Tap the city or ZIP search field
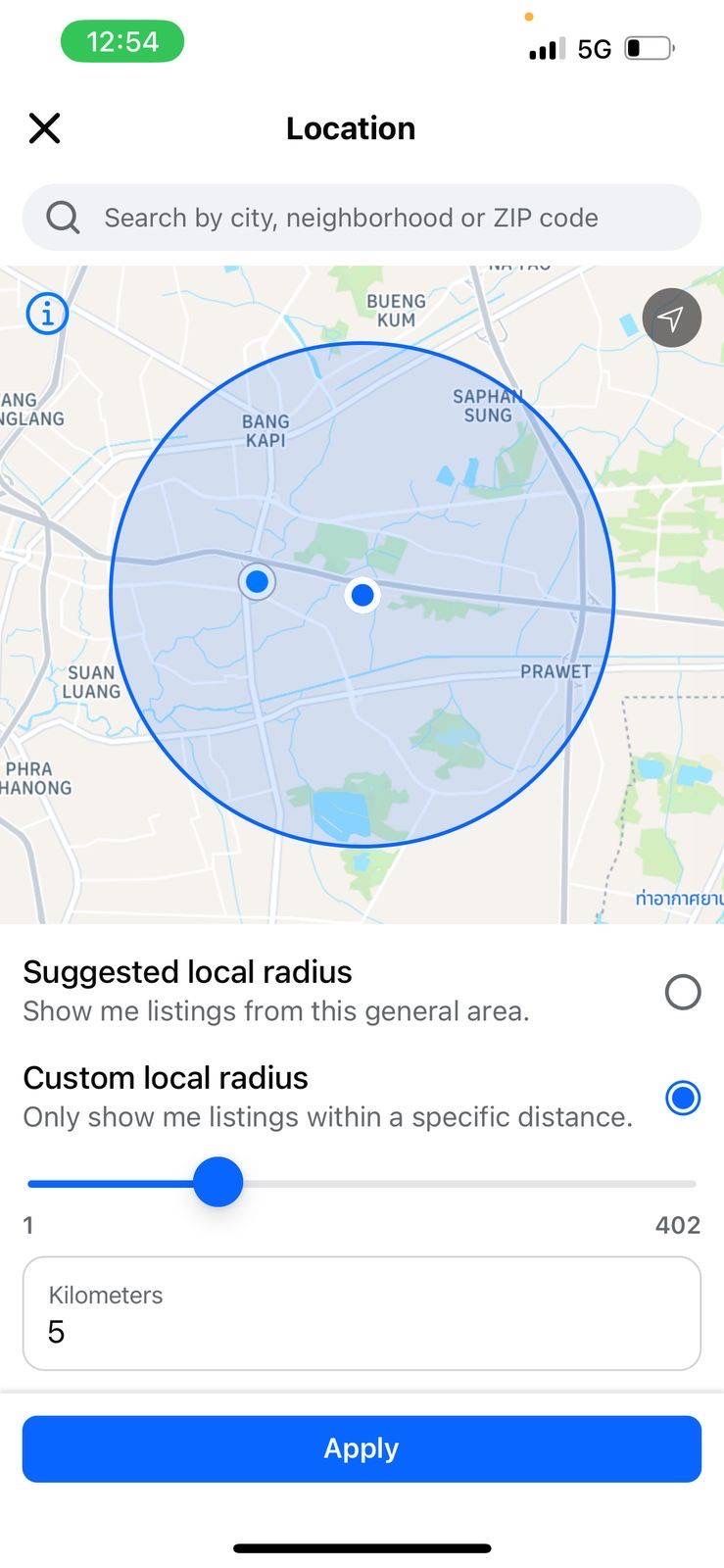 coord(362,218)
